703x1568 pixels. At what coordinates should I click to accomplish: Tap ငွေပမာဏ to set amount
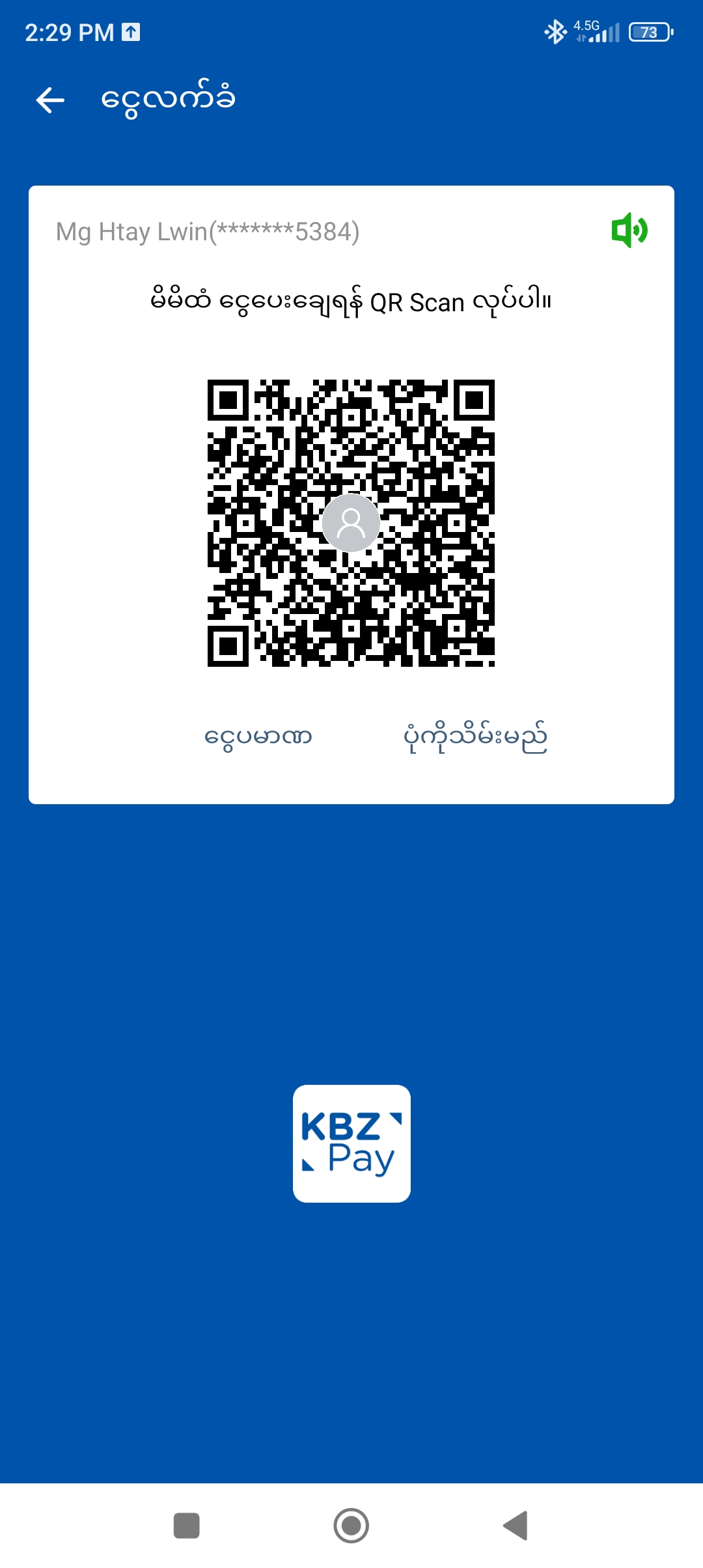pos(258,737)
